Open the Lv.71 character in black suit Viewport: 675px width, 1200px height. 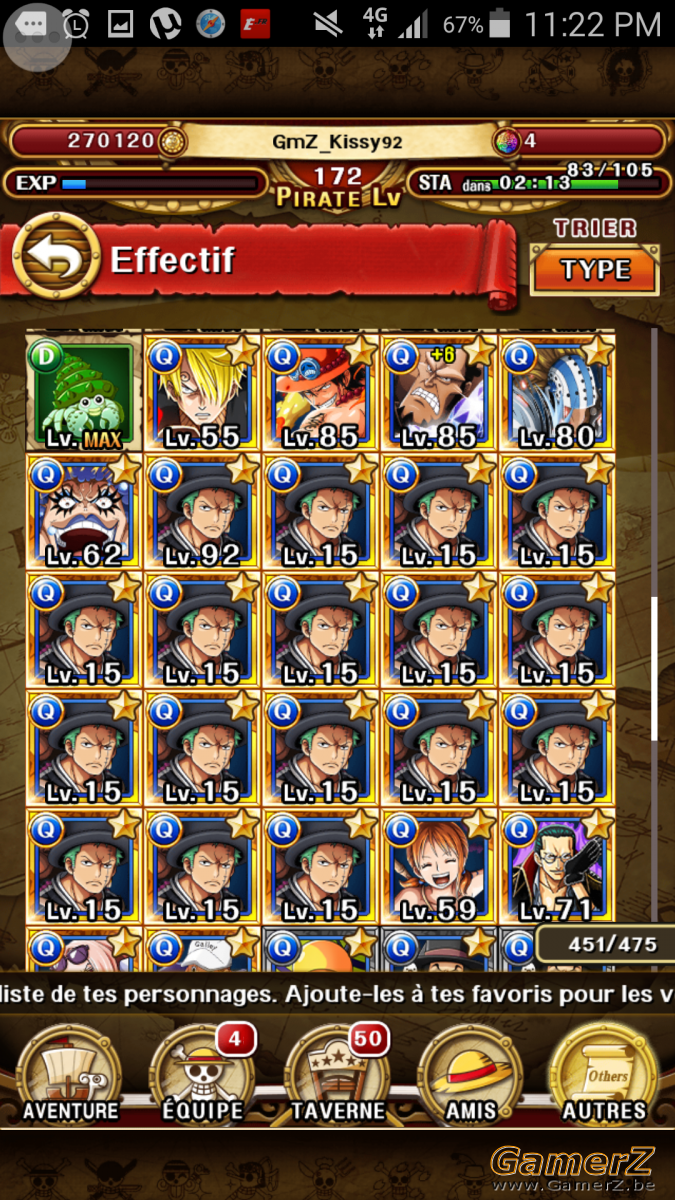[558, 865]
